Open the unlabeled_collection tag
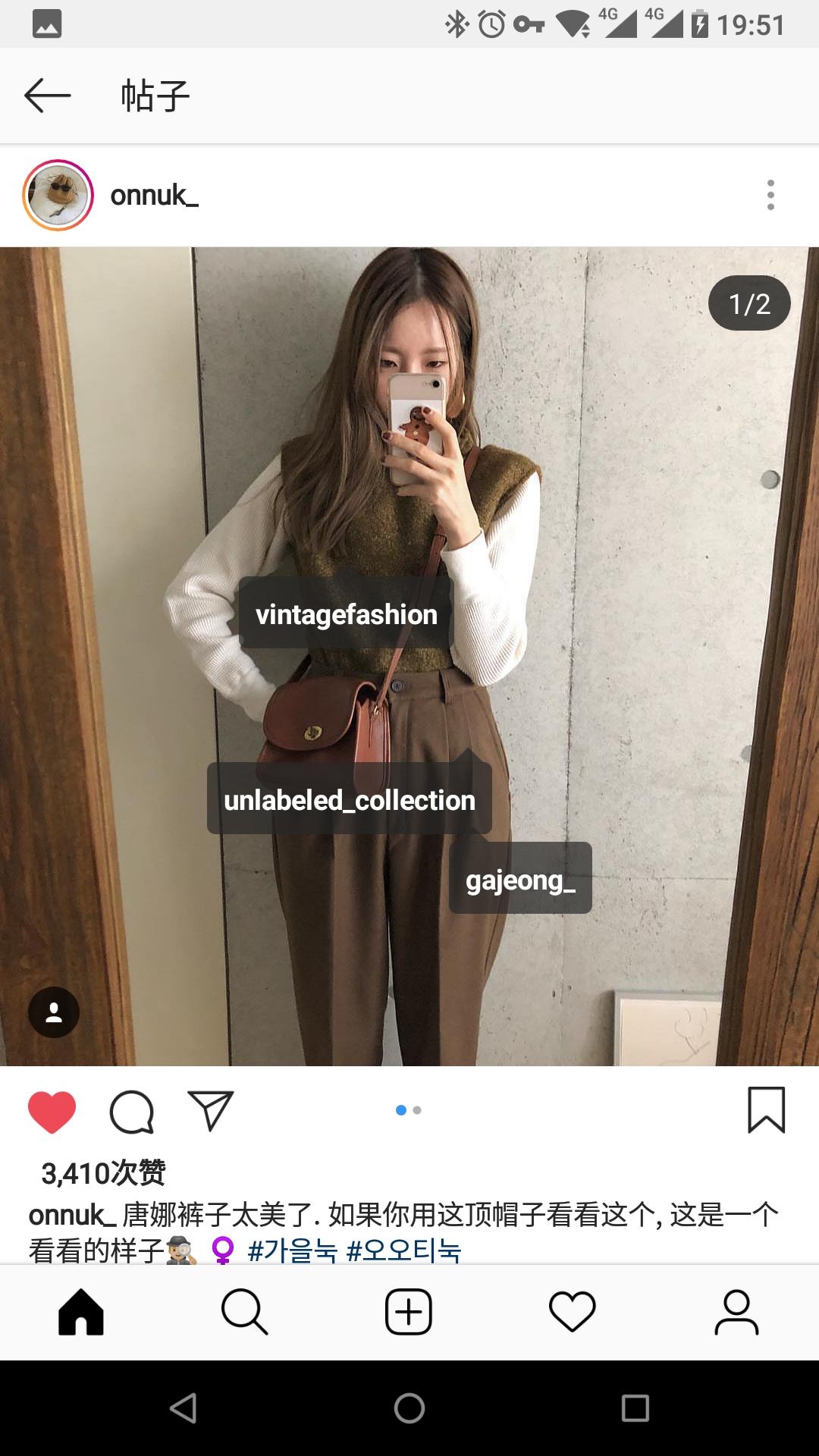Screen dimensions: 819x1456 point(350,800)
